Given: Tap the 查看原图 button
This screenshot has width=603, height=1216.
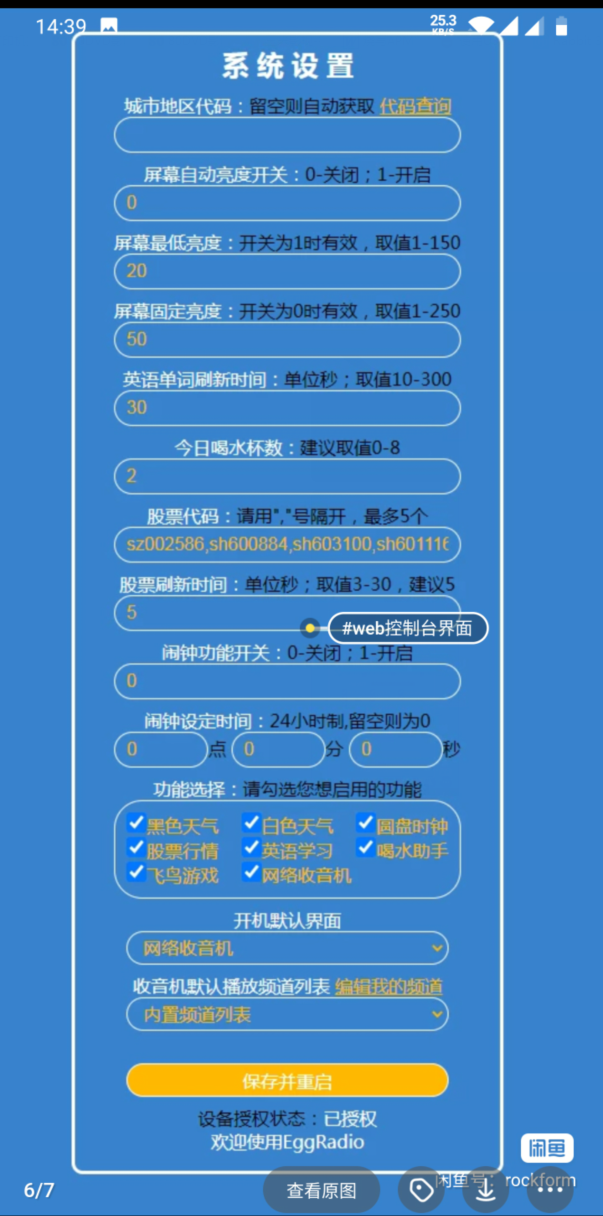Looking at the screenshot, I should tap(321, 1190).
